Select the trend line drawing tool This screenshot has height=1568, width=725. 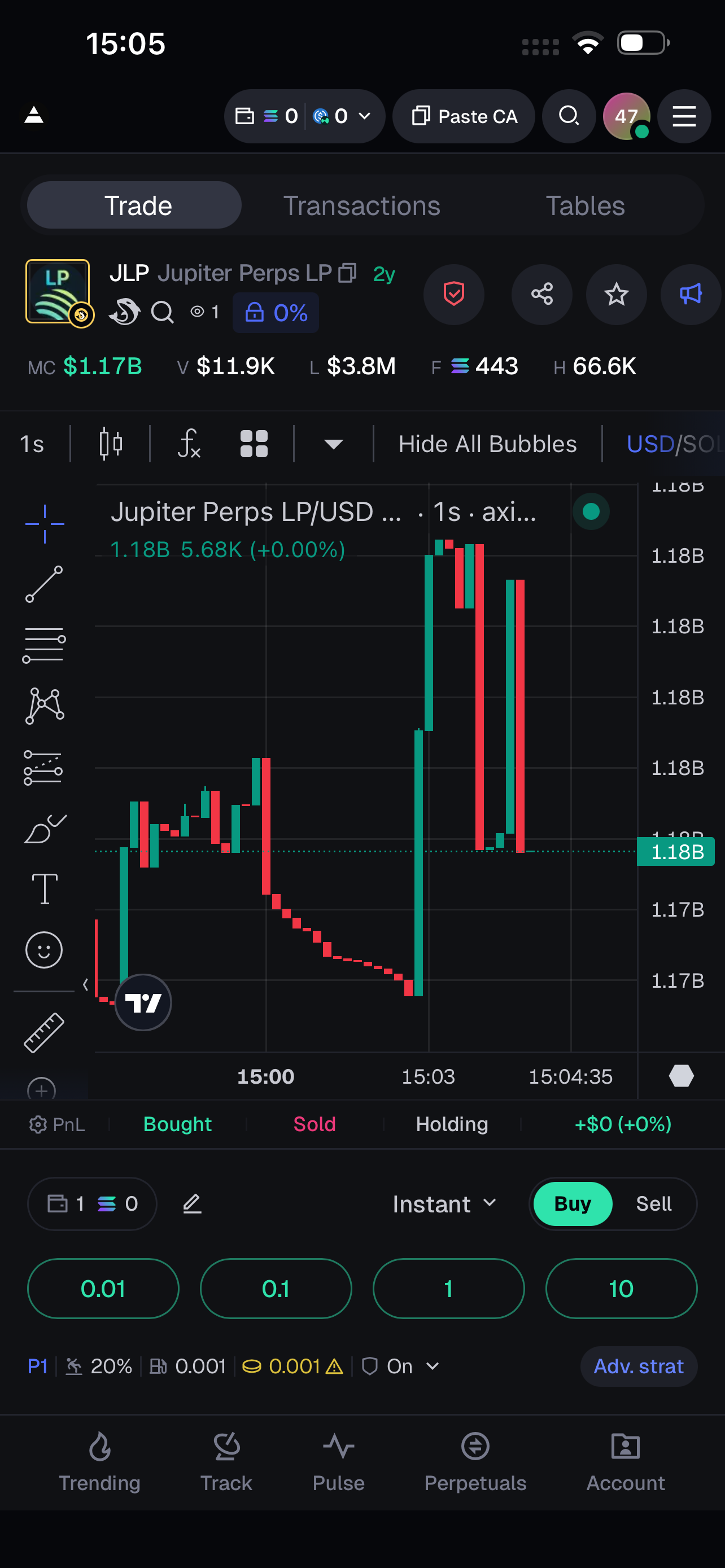tap(44, 584)
